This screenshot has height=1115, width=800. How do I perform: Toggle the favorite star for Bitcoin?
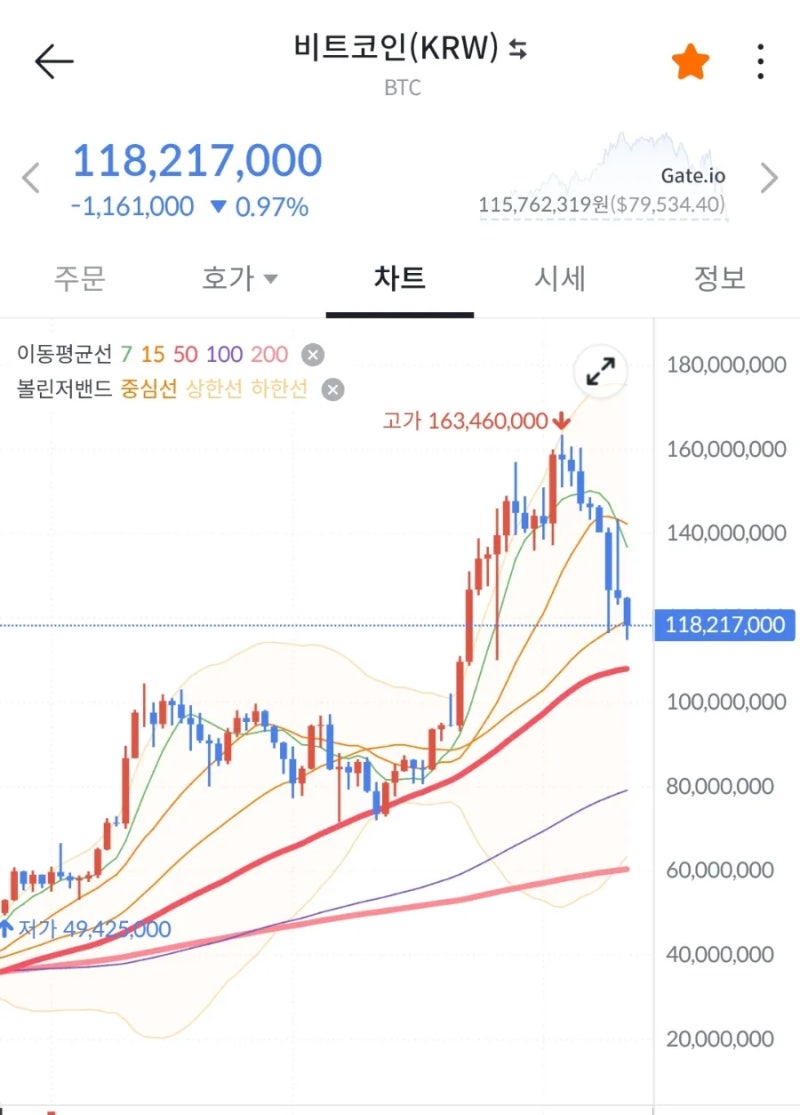690,61
